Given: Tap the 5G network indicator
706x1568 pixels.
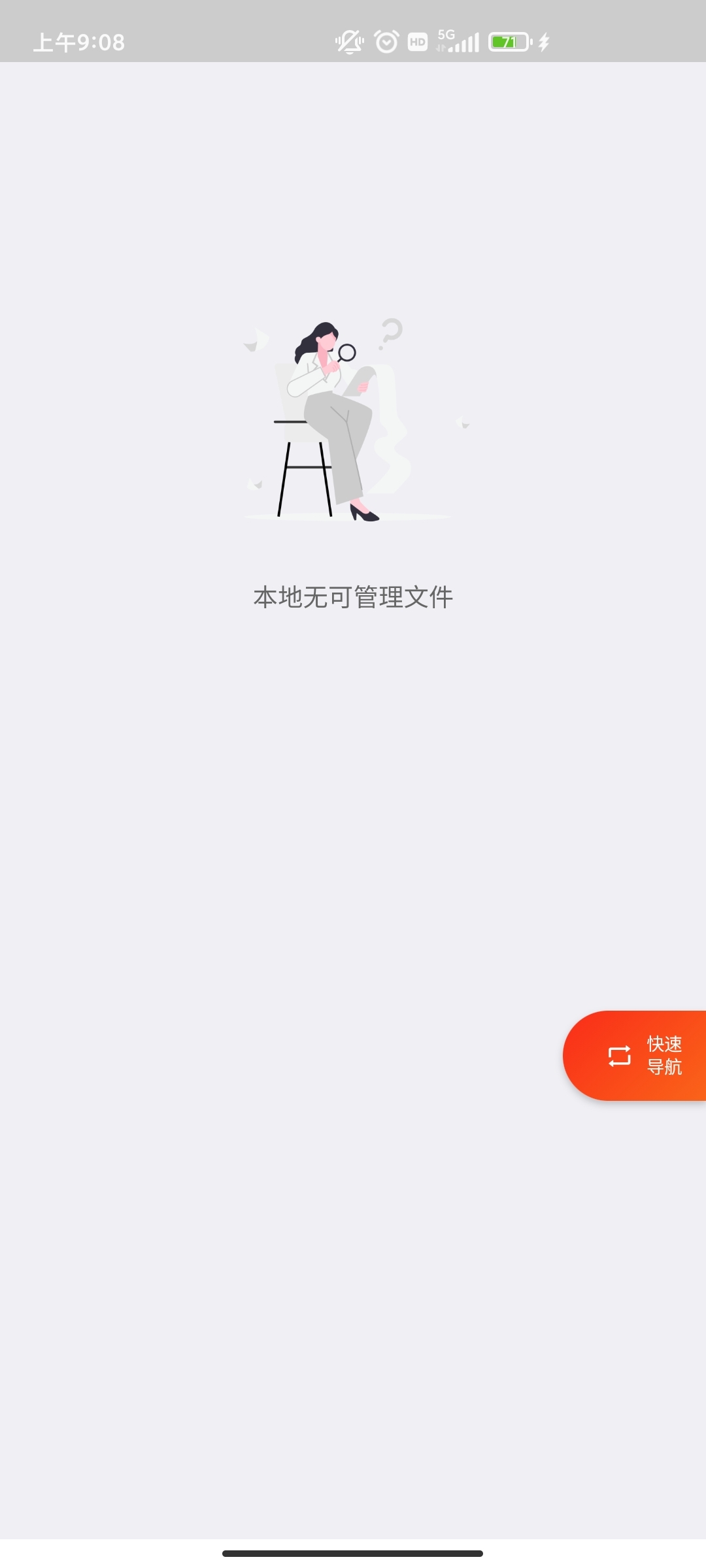Looking at the screenshot, I should 447,34.
